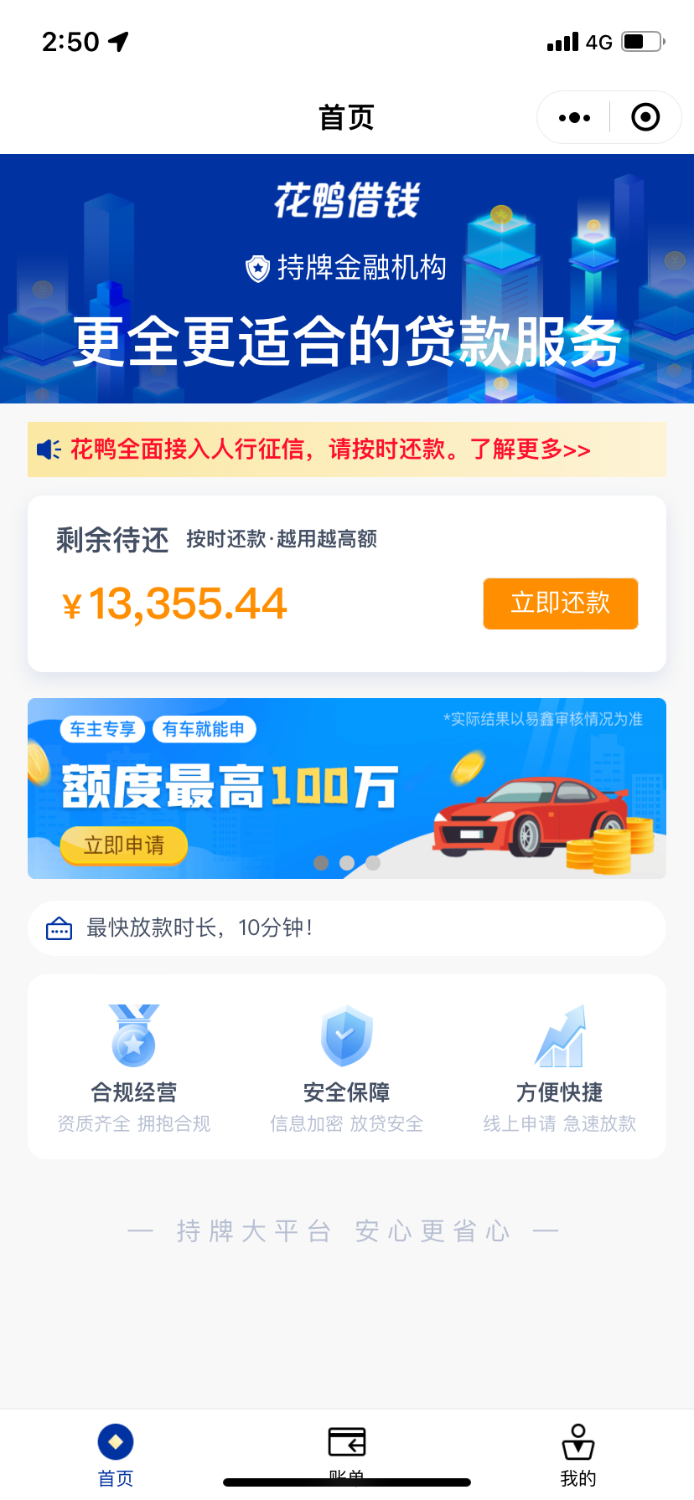Switch to the 账单 tab
The width and height of the screenshot is (694, 1500).
click(x=346, y=1455)
